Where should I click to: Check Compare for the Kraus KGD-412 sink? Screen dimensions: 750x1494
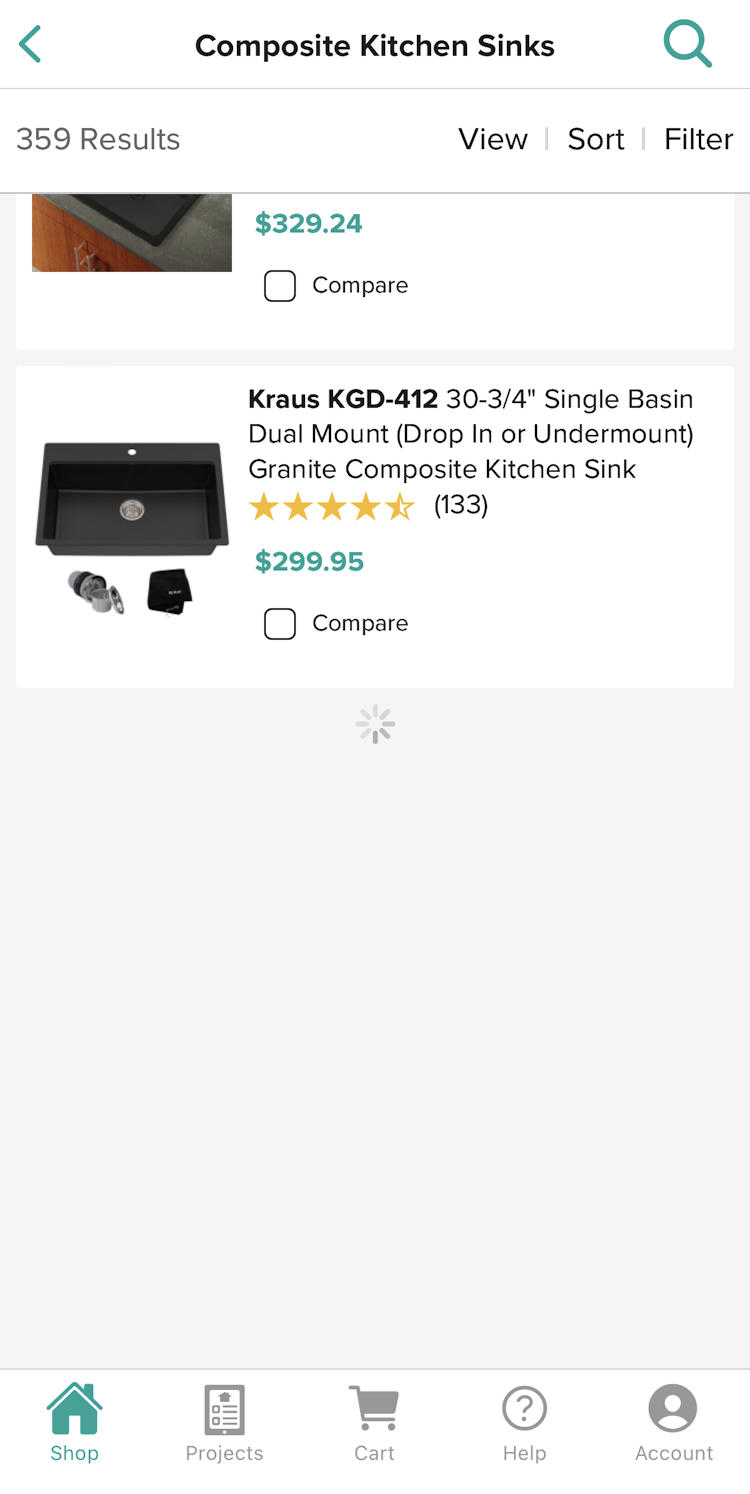(x=280, y=624)
